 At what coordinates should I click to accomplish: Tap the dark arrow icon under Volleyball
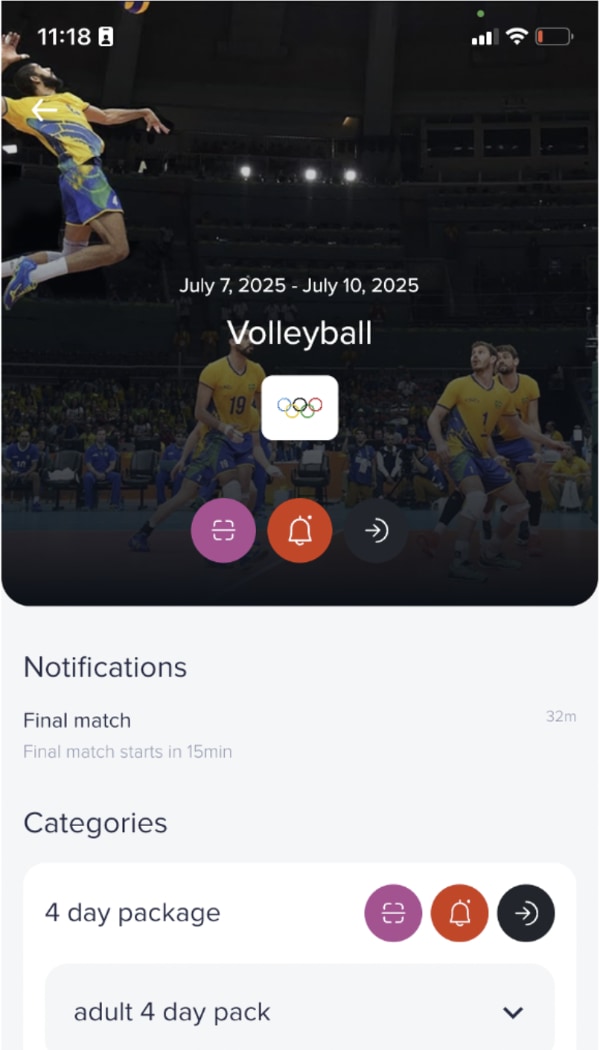click(376, 531)
